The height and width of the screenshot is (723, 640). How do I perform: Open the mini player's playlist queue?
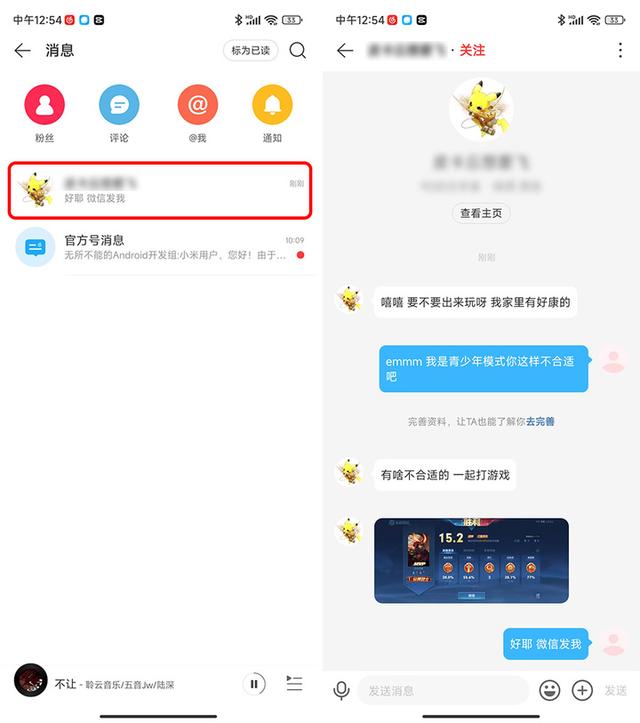click(x=294, y=684)
